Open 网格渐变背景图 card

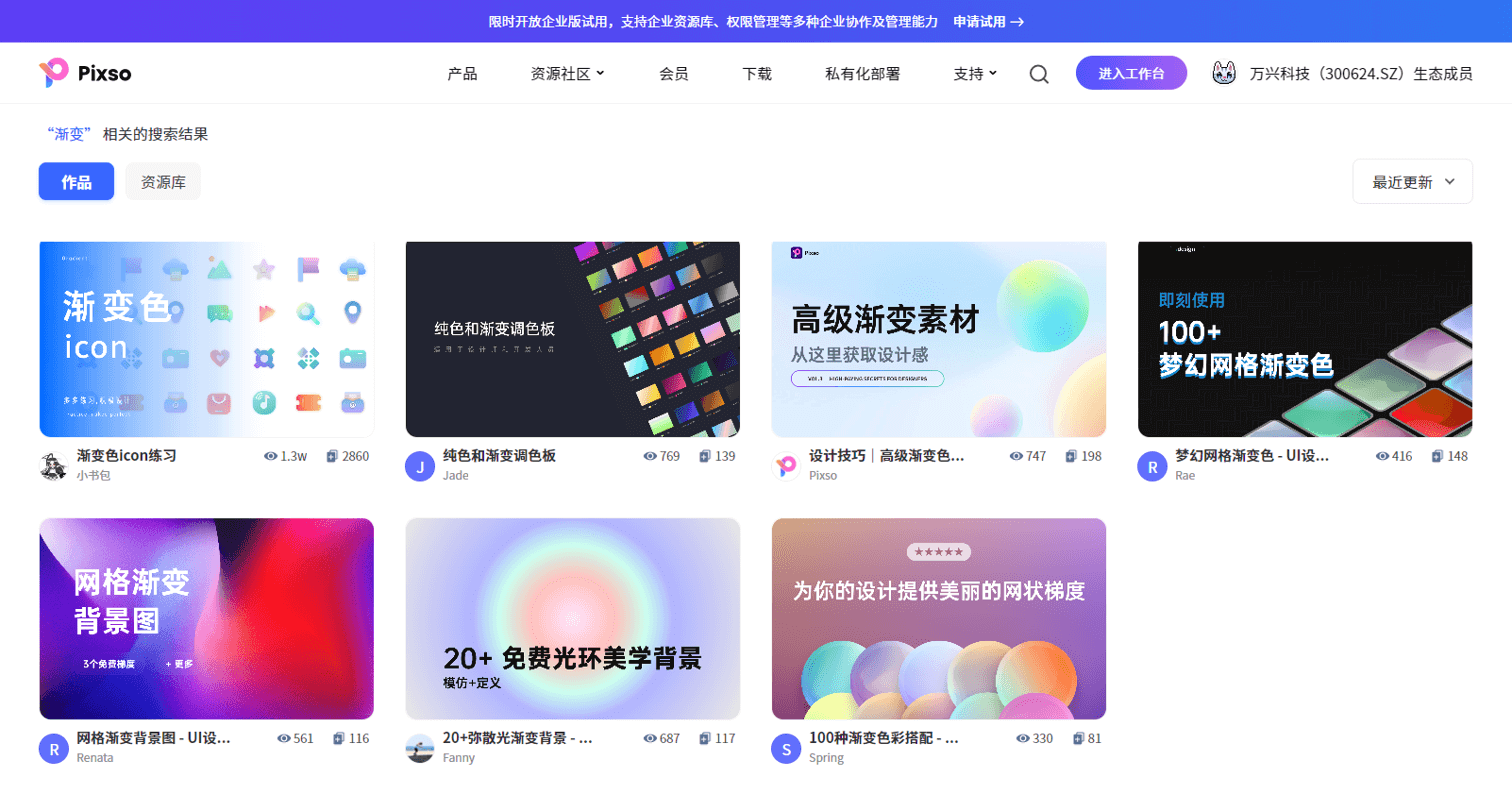pos(206,618)
